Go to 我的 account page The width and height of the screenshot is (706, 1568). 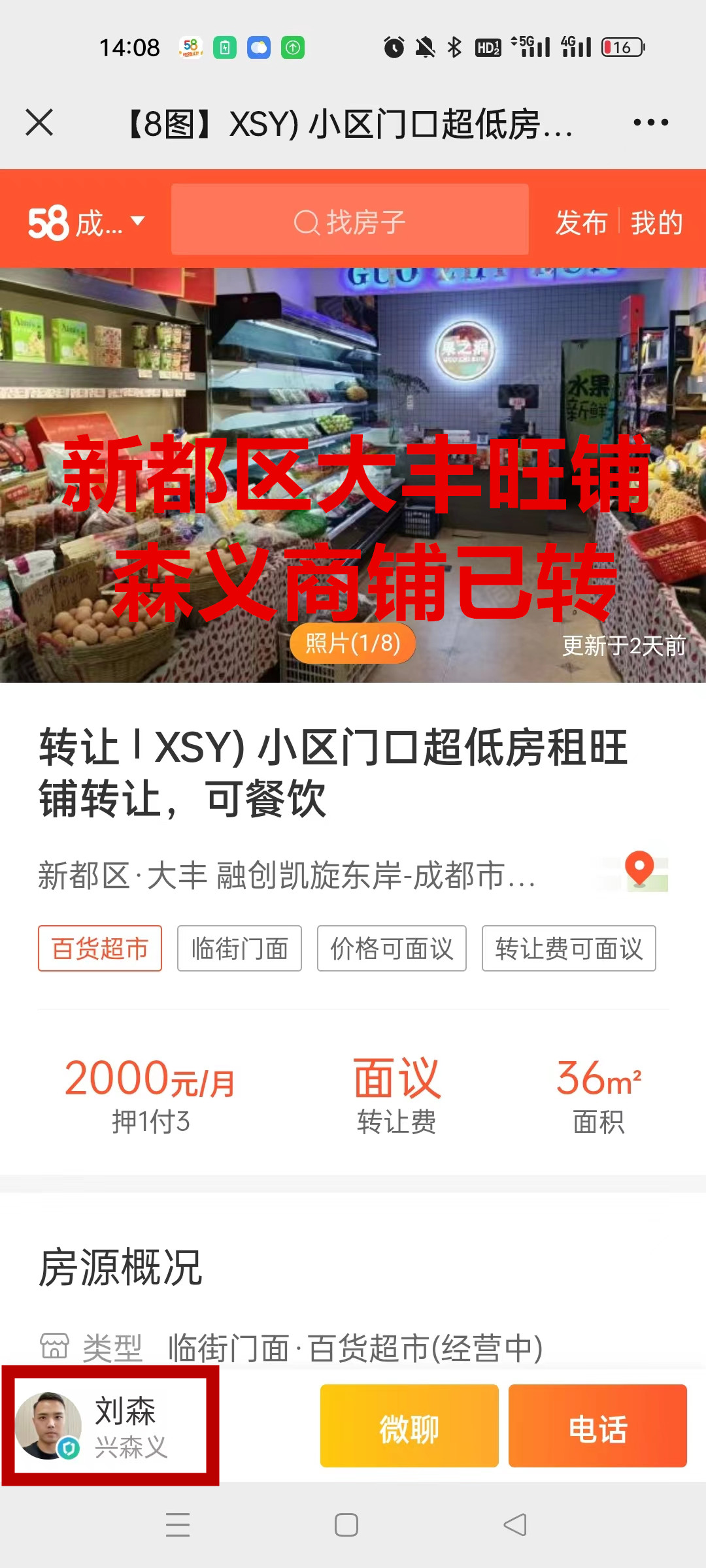pos(656,223)
